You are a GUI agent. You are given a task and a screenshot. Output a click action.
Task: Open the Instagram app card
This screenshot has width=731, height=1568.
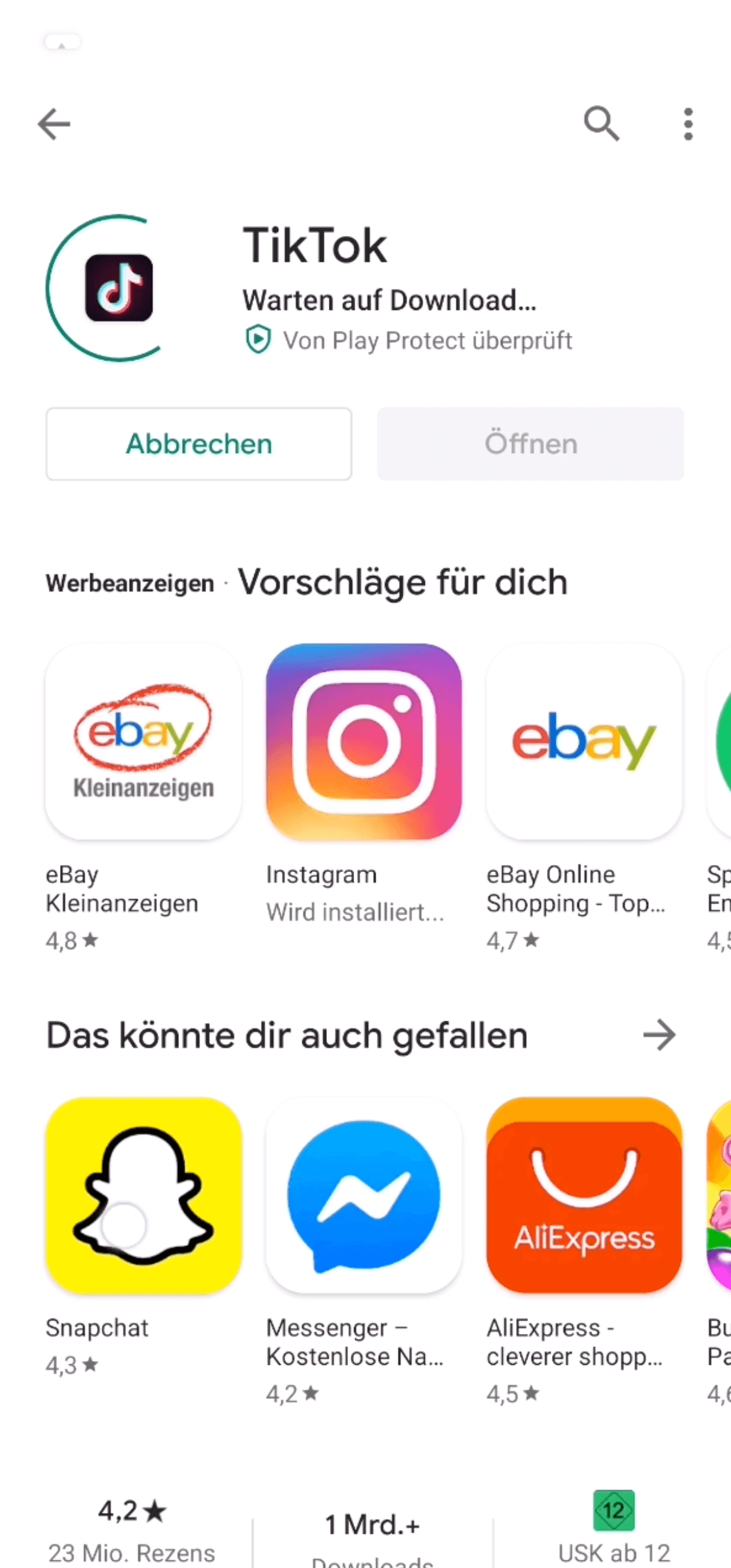tap(364, 785)
